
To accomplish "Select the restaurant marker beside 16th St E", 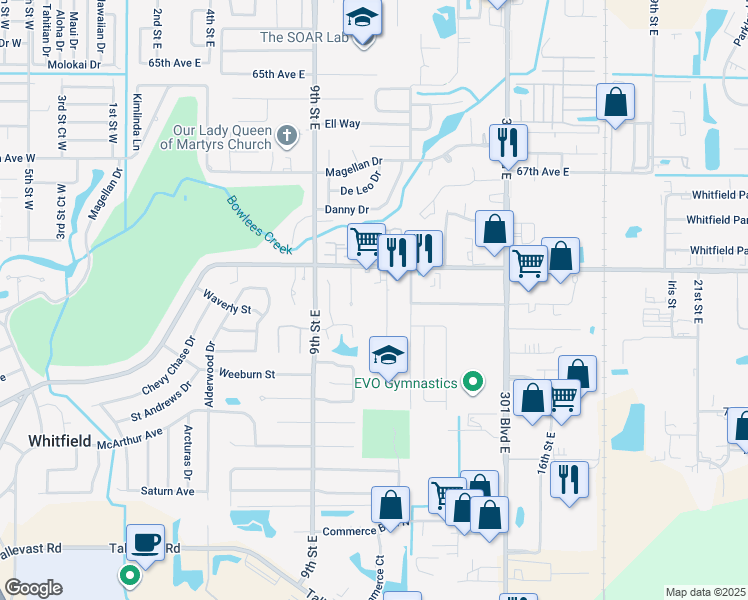I will pos(569,481).
